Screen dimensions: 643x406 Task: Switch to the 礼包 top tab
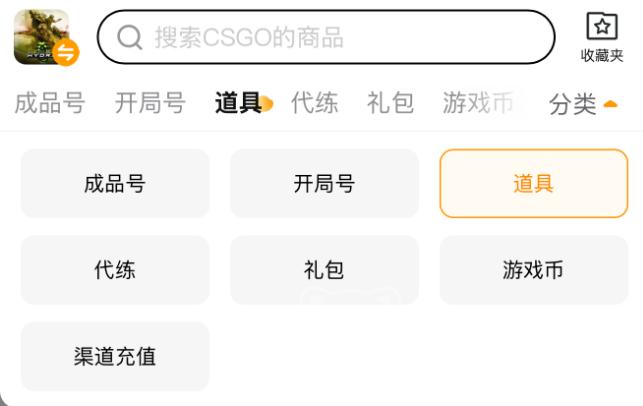(x=390, y=103)
